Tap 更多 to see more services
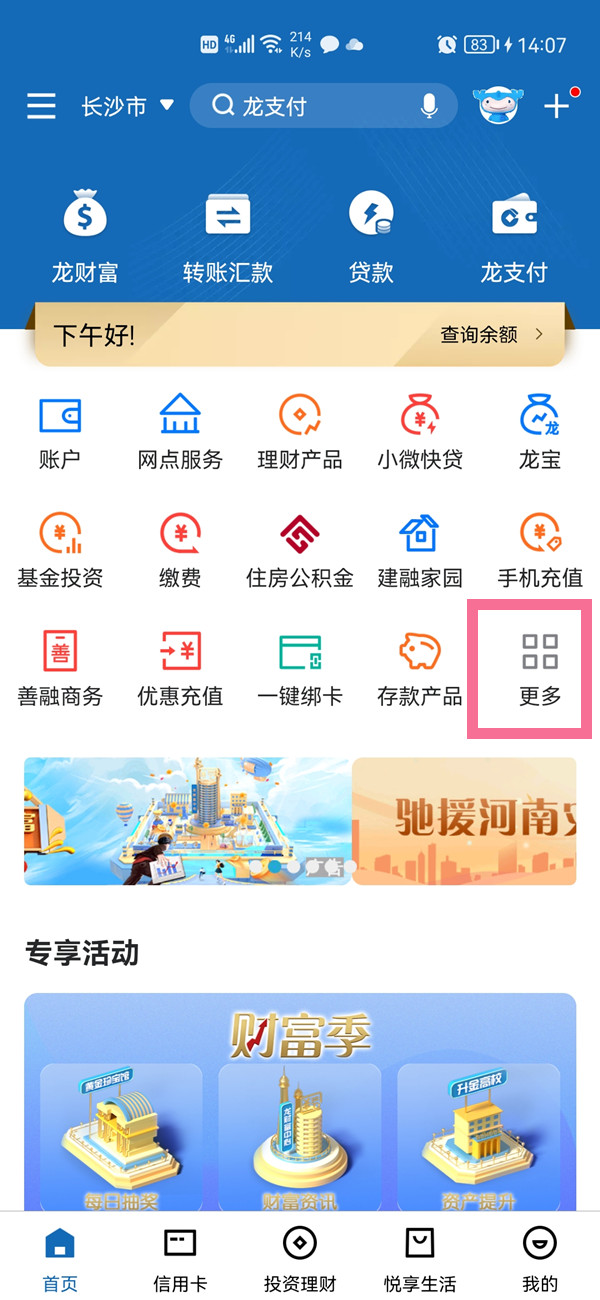 pos(540,668)
